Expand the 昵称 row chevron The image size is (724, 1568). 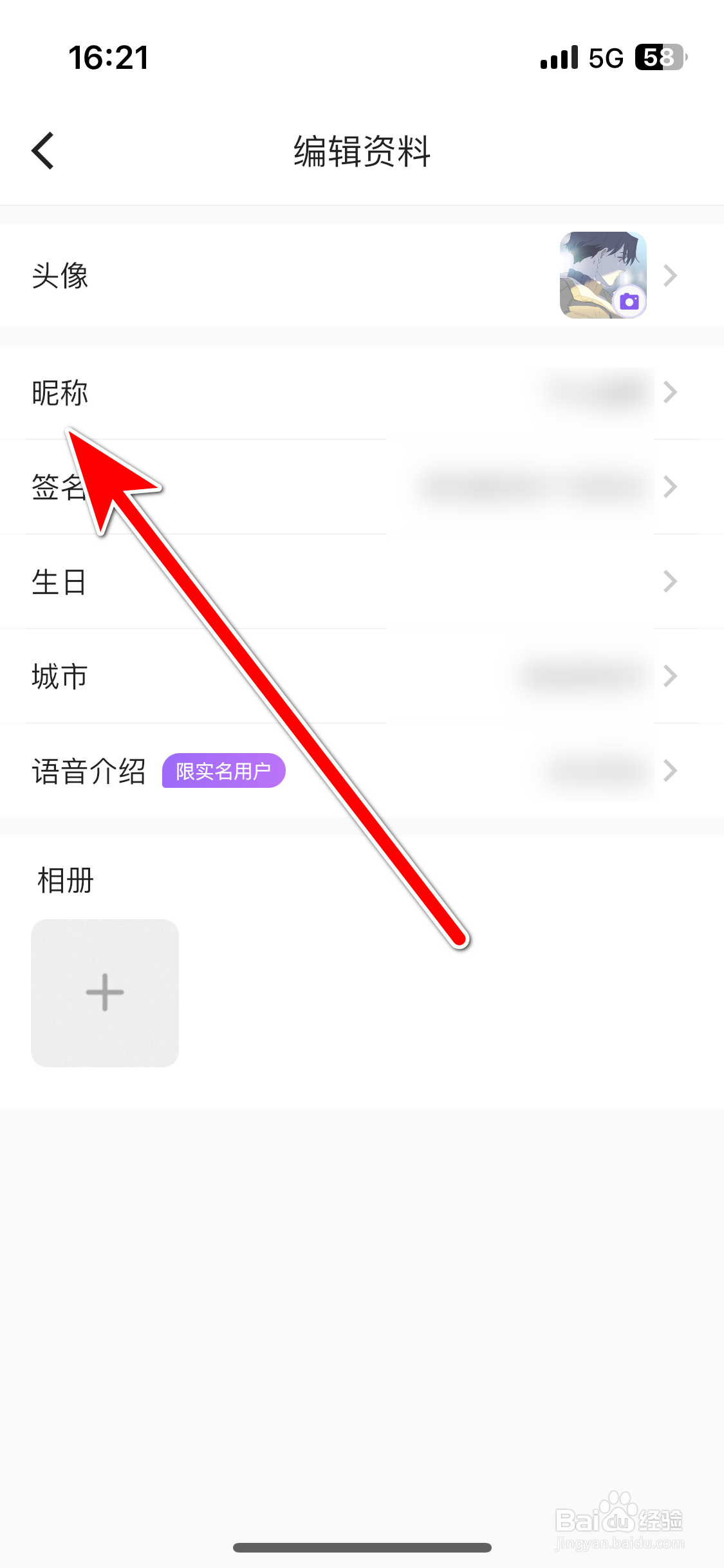[670, 392]
